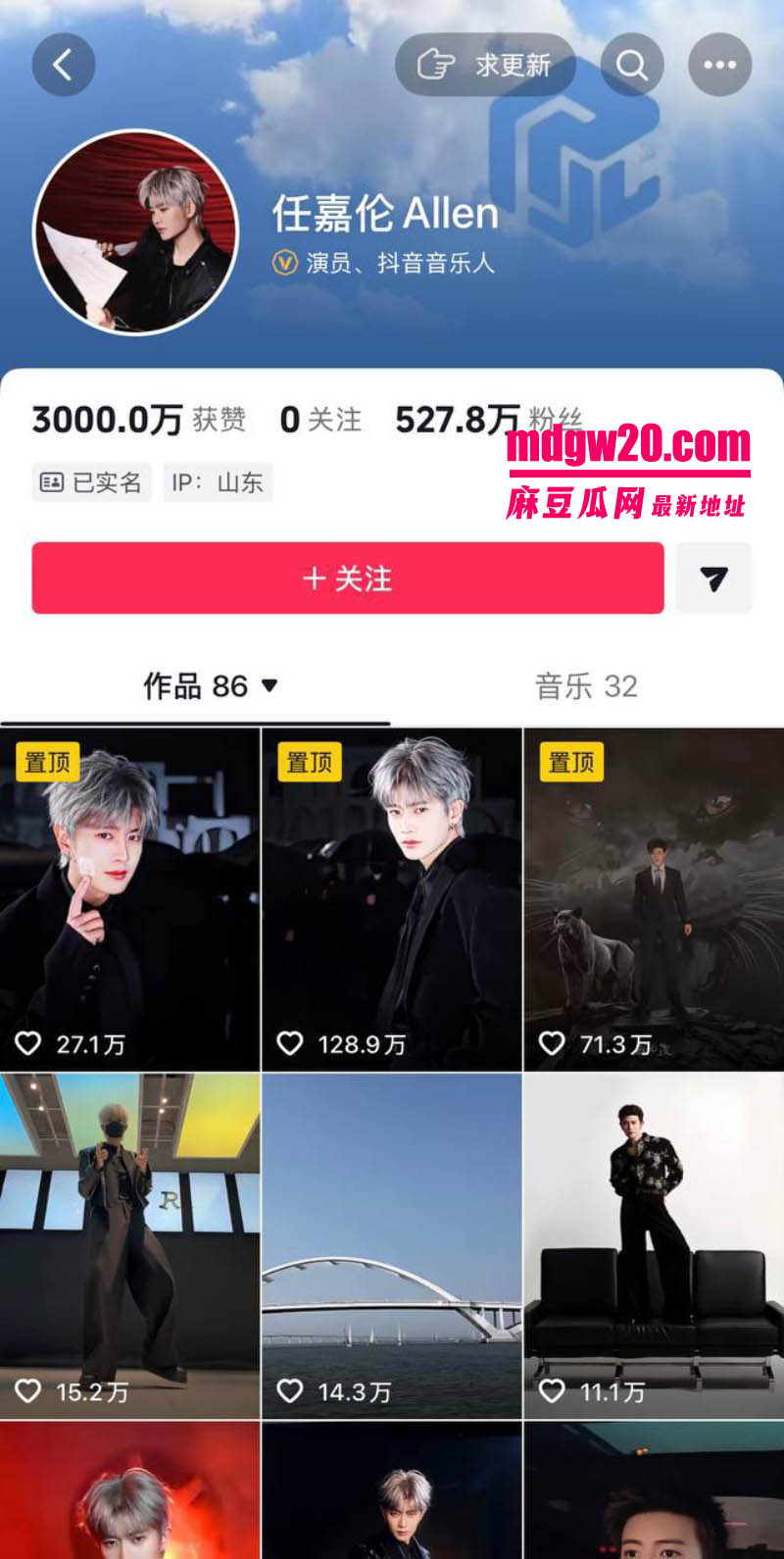Open pinned video with 128.9万 likes
The width and height of the screenshot is (784, 1559).
(x=392, y=899)
